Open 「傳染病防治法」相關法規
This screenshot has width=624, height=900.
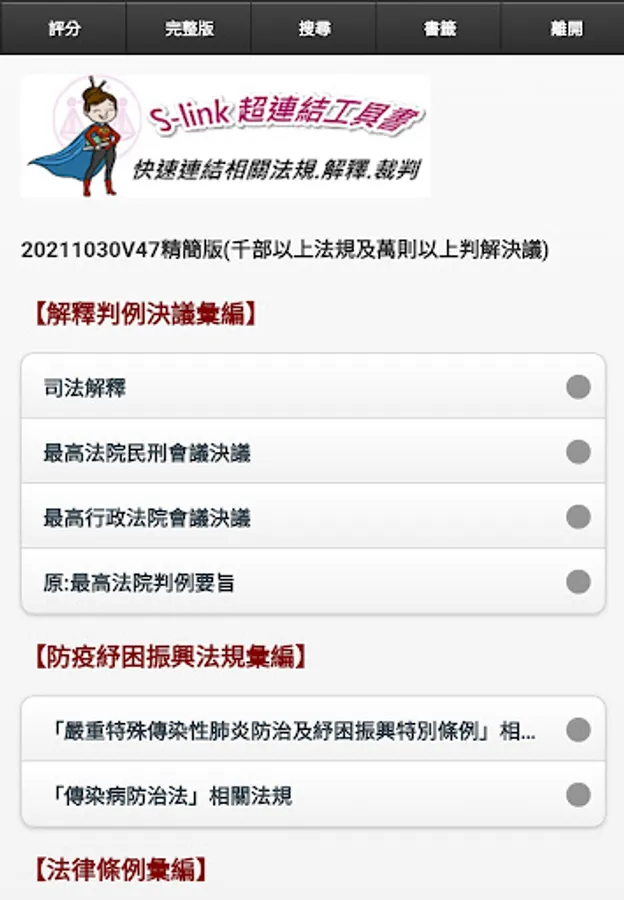coord(313,795)
